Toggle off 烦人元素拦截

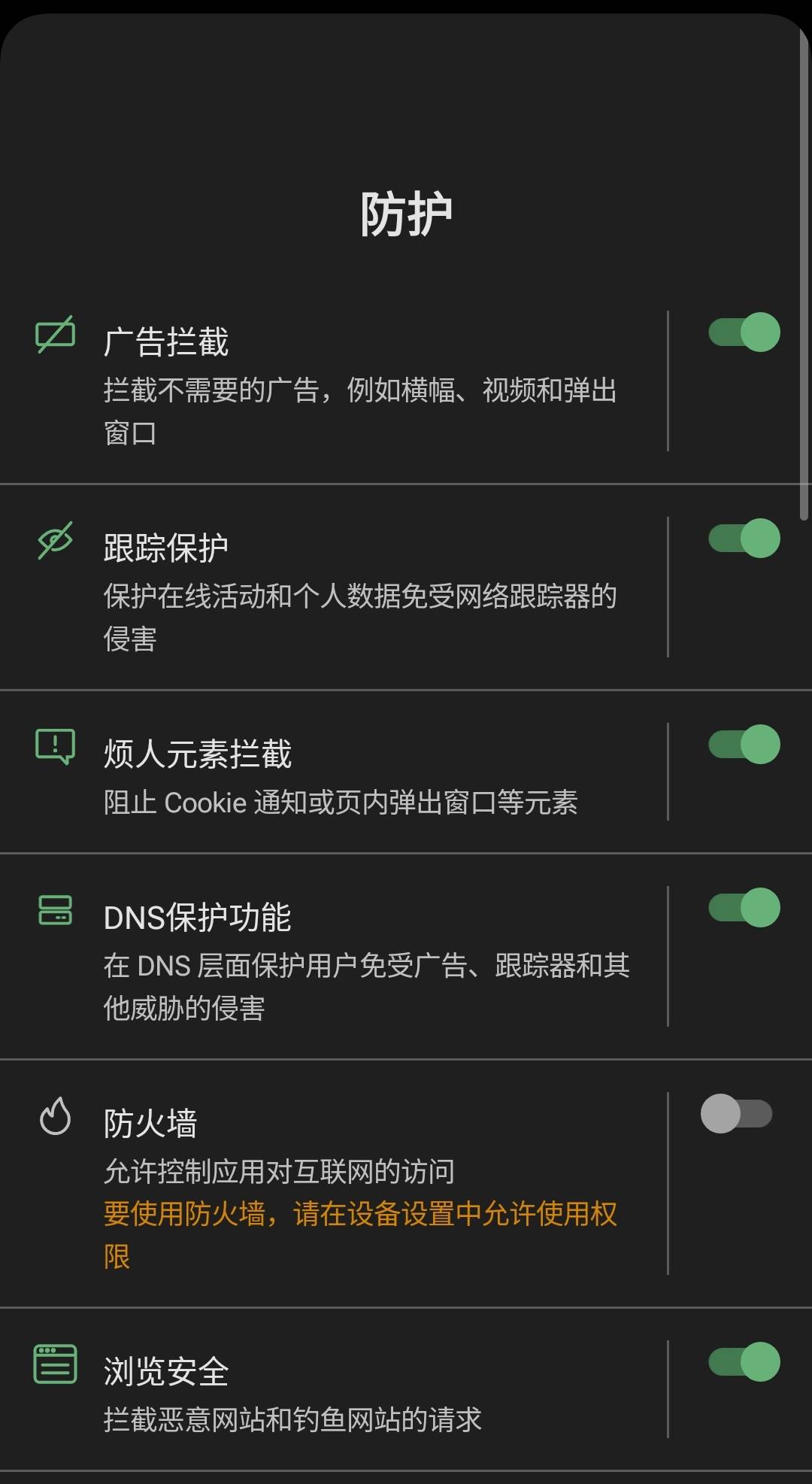(744, 745)
